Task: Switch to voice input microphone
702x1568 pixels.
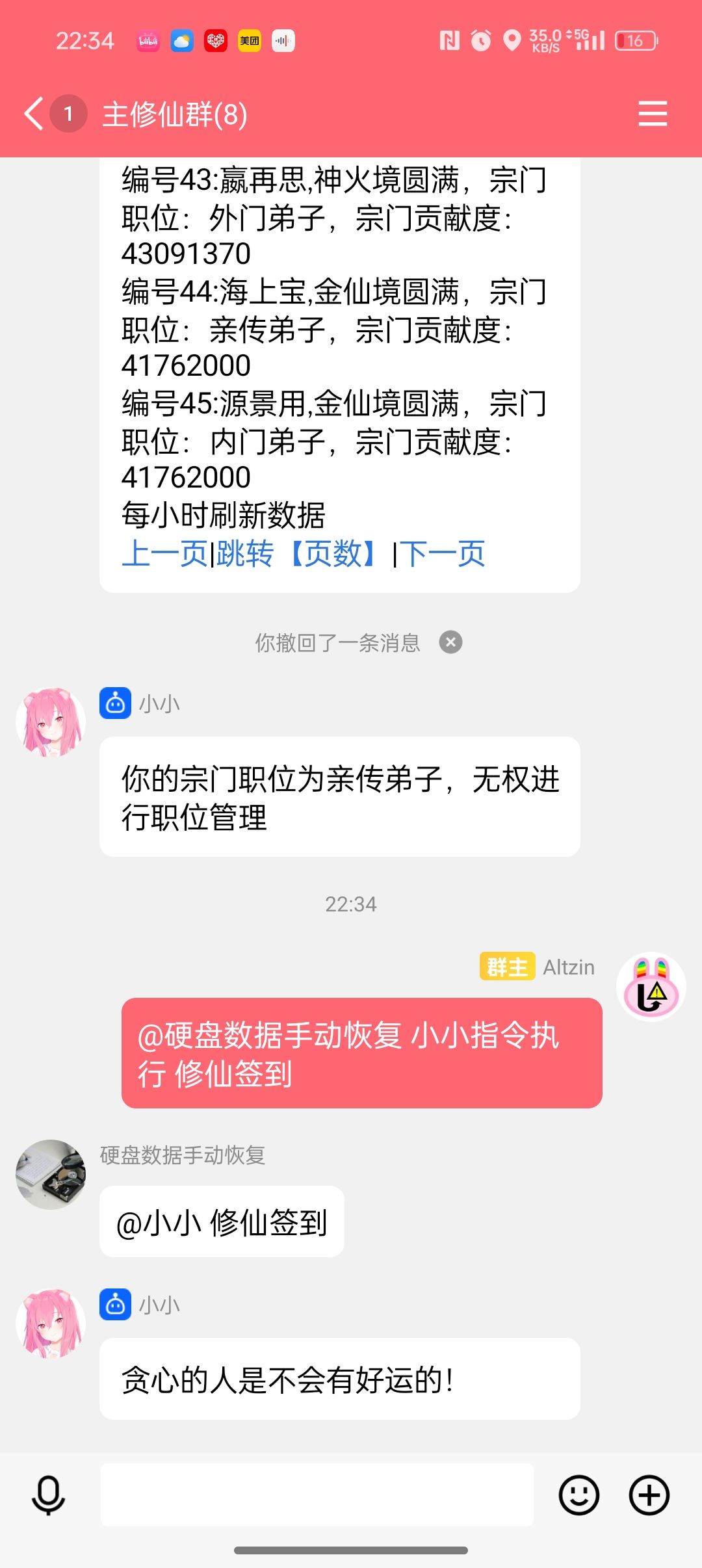Action: (49, 1495)
